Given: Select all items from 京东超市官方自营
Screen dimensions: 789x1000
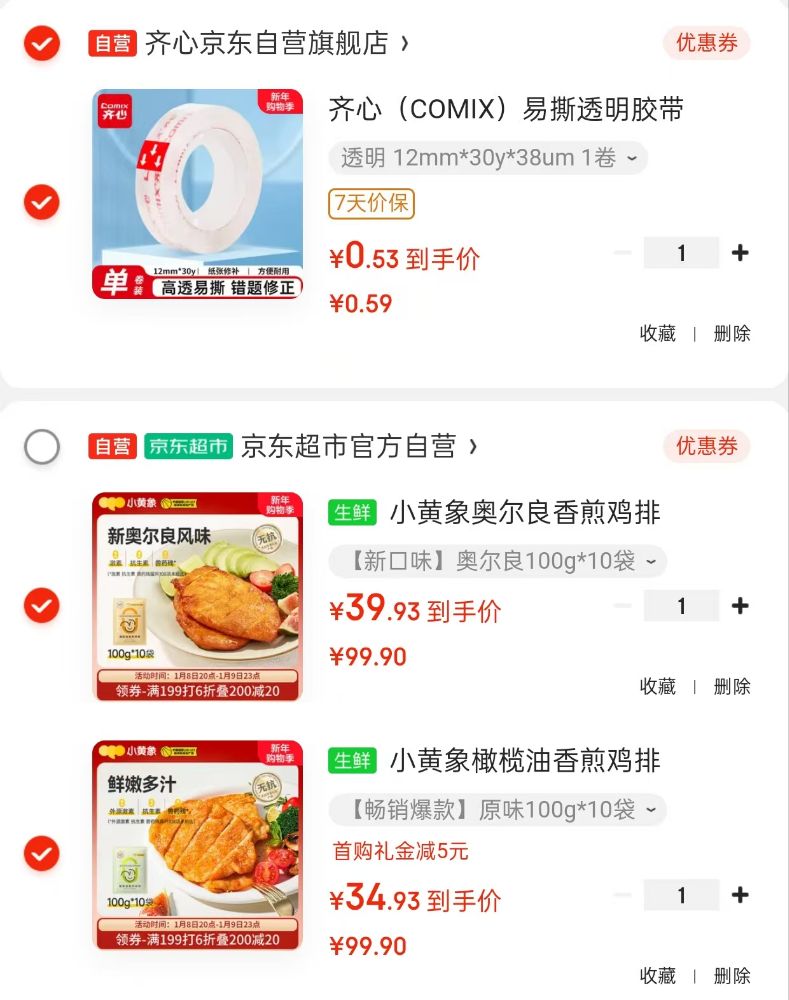Looking at the screenshot, I should point(42,447).
